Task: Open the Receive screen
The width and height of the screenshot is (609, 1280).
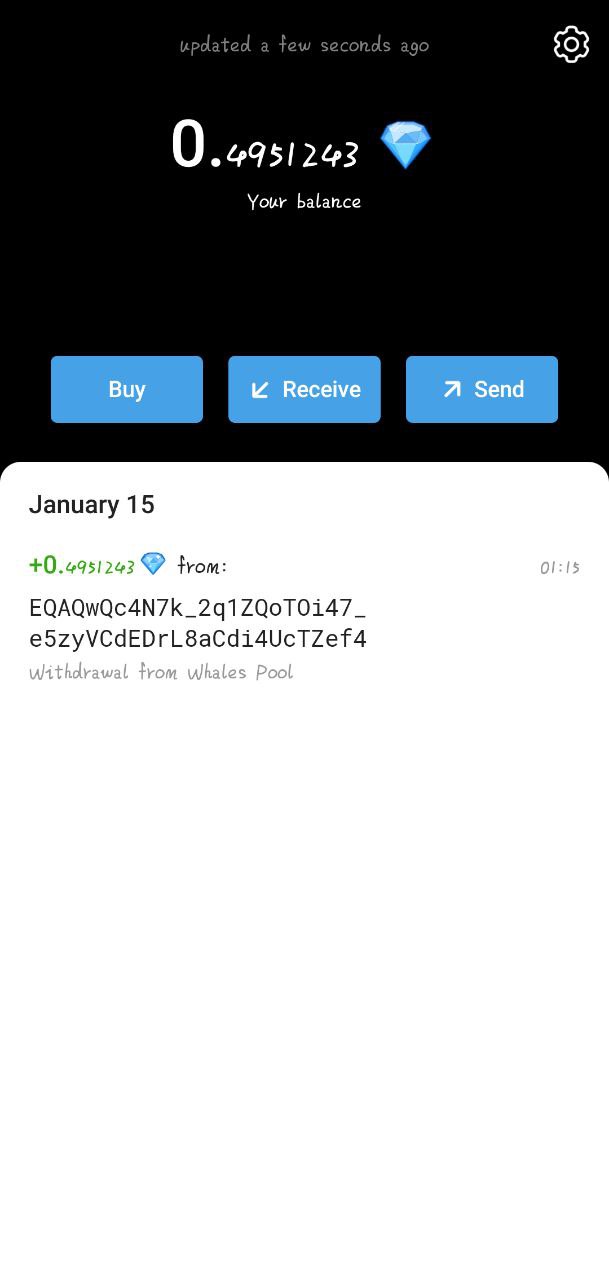Action: click(x=304, y=389)
